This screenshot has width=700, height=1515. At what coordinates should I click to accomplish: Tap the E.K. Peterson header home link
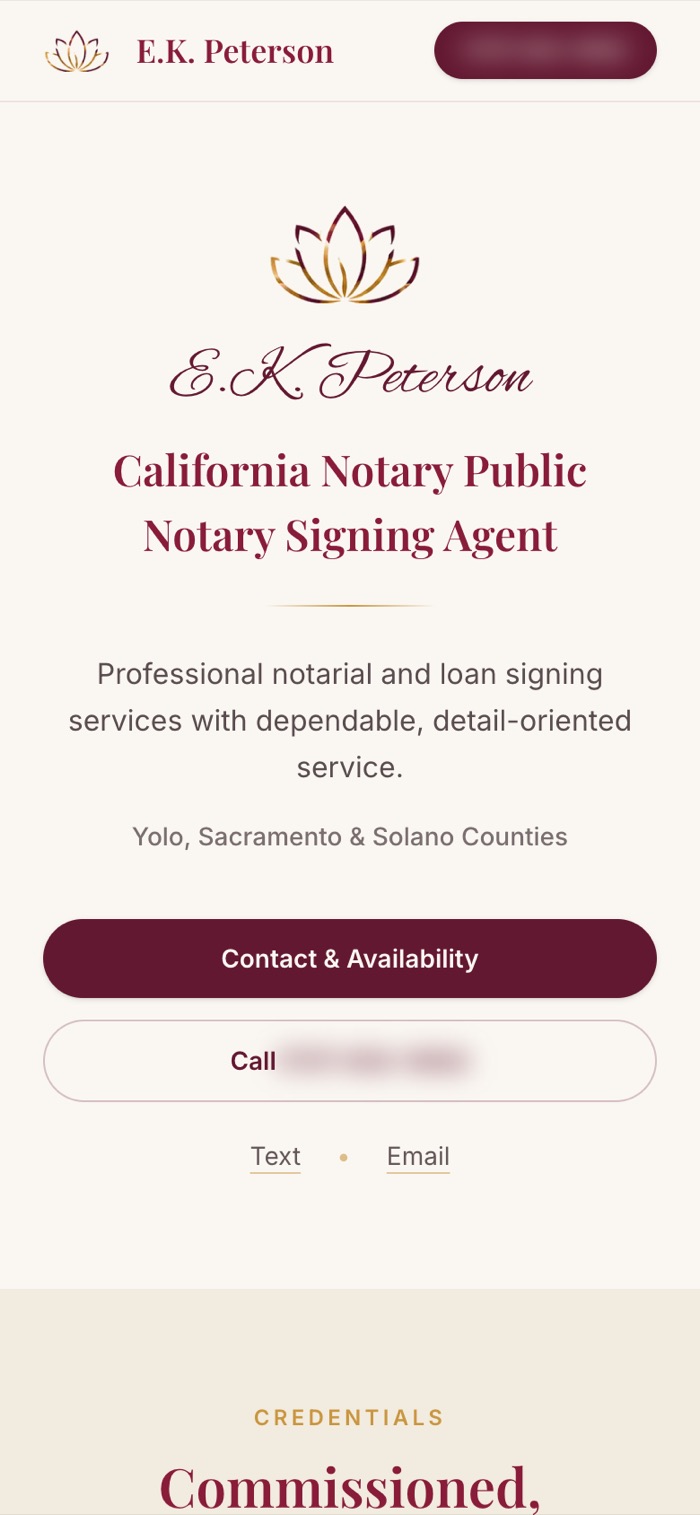coord(189,51)
